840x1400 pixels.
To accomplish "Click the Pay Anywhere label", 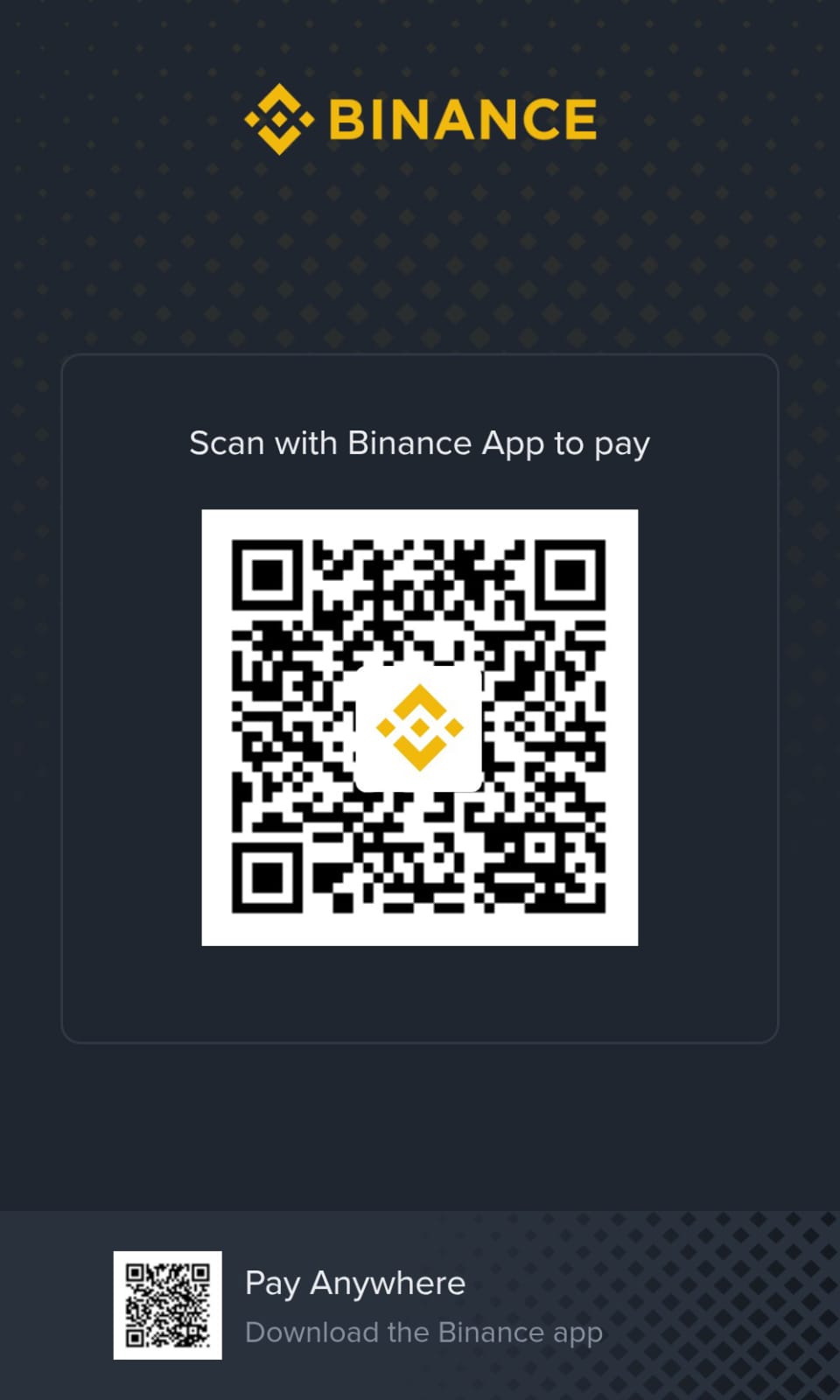I will [354, 1284].
